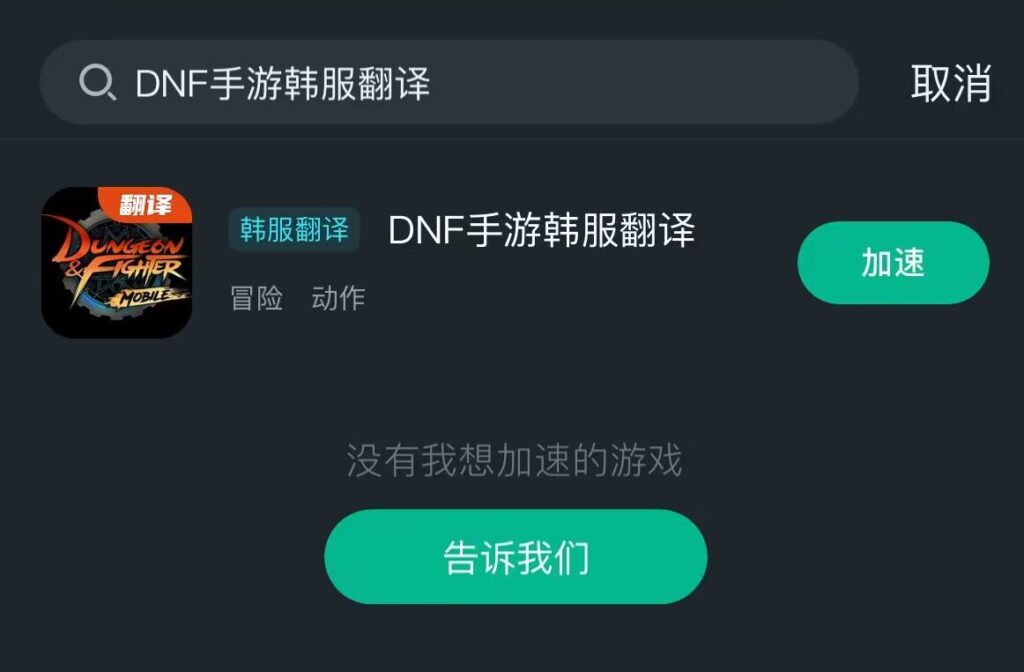
Task: Tap the 告诉我们 button
Action: pyautogui.click(x=515, y=557)
